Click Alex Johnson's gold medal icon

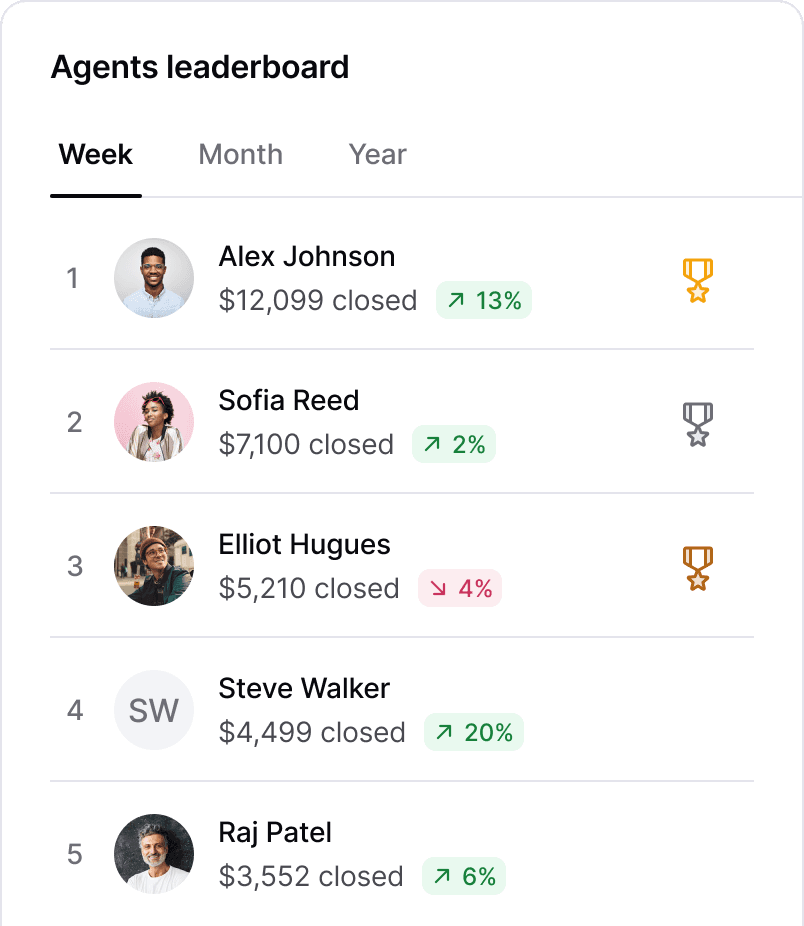(698, 278)
